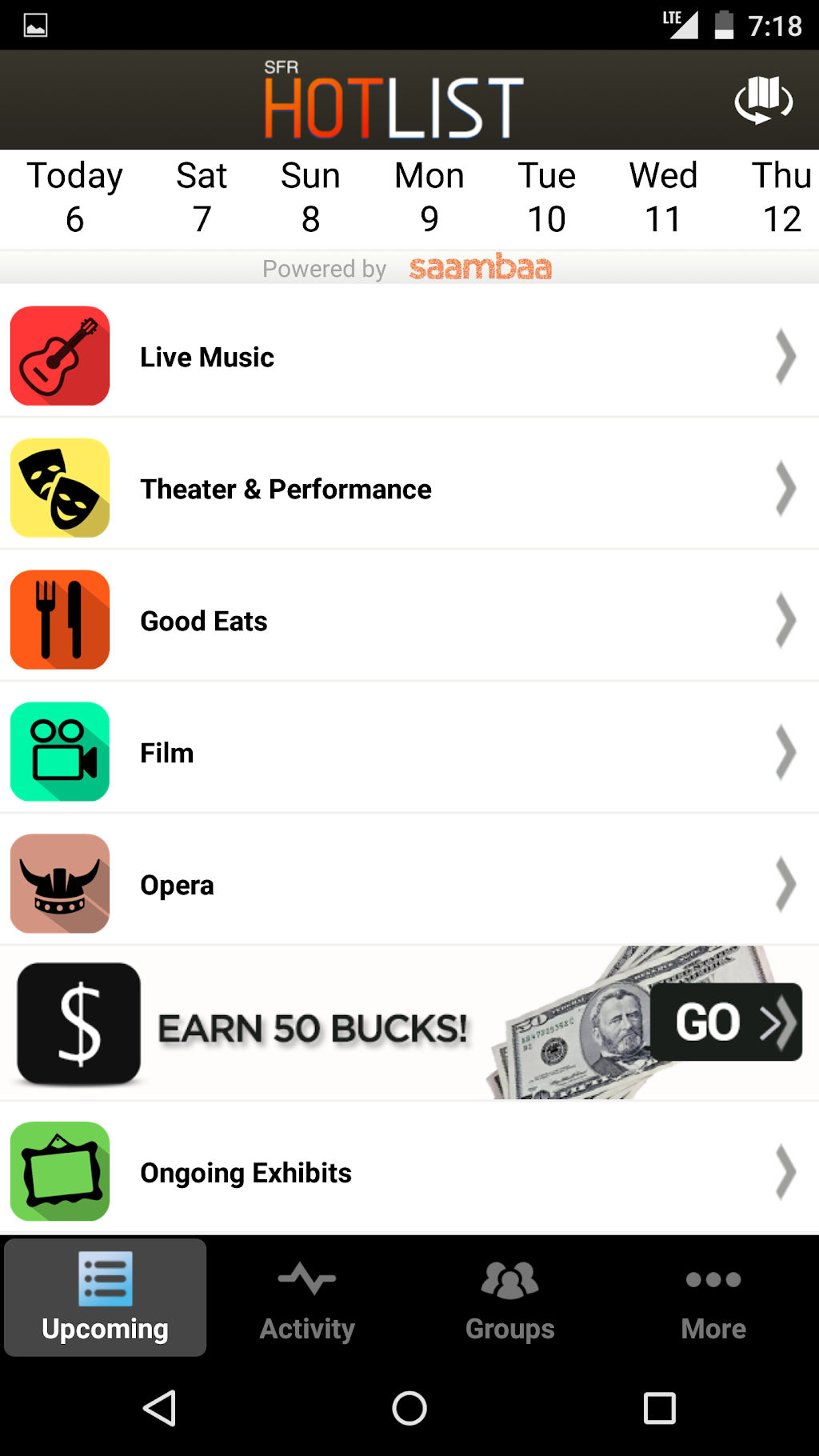Choose Tue 10 date
This screenshot has width=819, height=1456.
tap(546, 198)
